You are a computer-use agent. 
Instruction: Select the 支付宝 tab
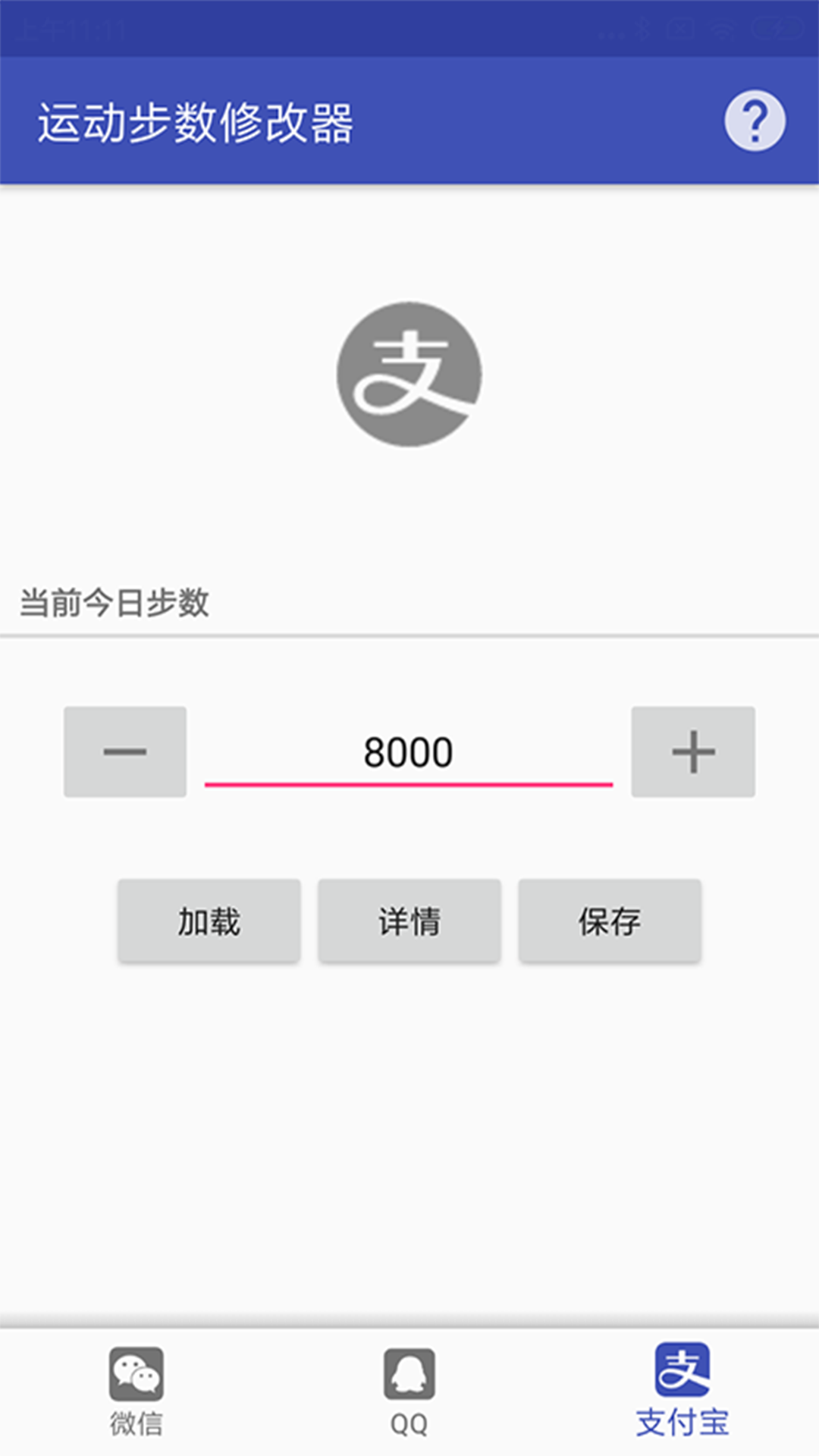[682, 1392]
